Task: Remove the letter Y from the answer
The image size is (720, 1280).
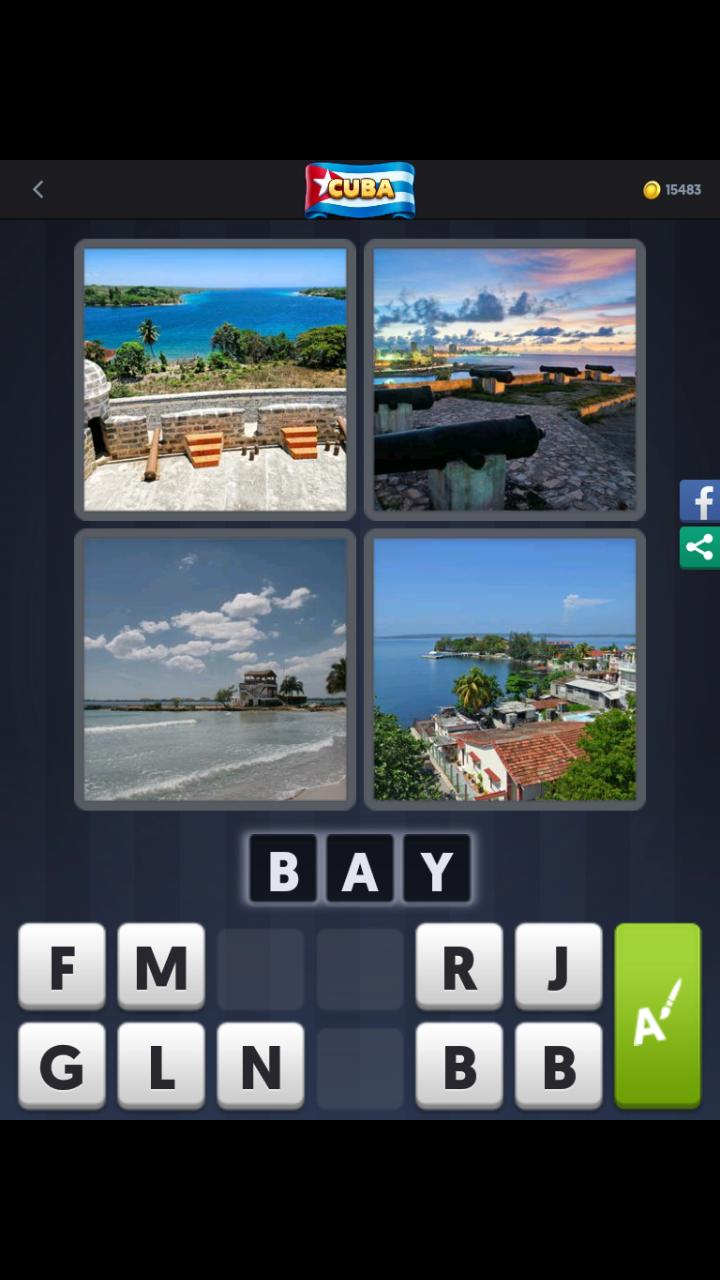Action: 437,871
